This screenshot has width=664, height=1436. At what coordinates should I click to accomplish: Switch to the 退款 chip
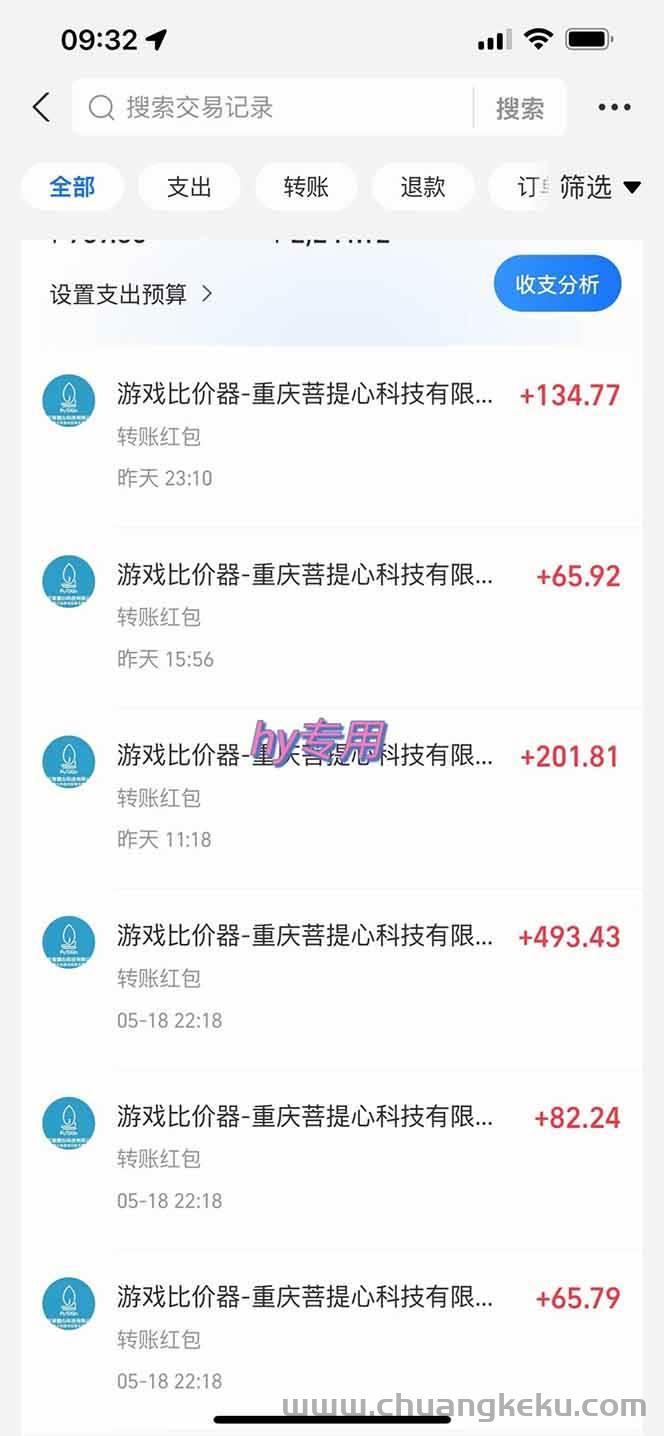pos(422,187)
